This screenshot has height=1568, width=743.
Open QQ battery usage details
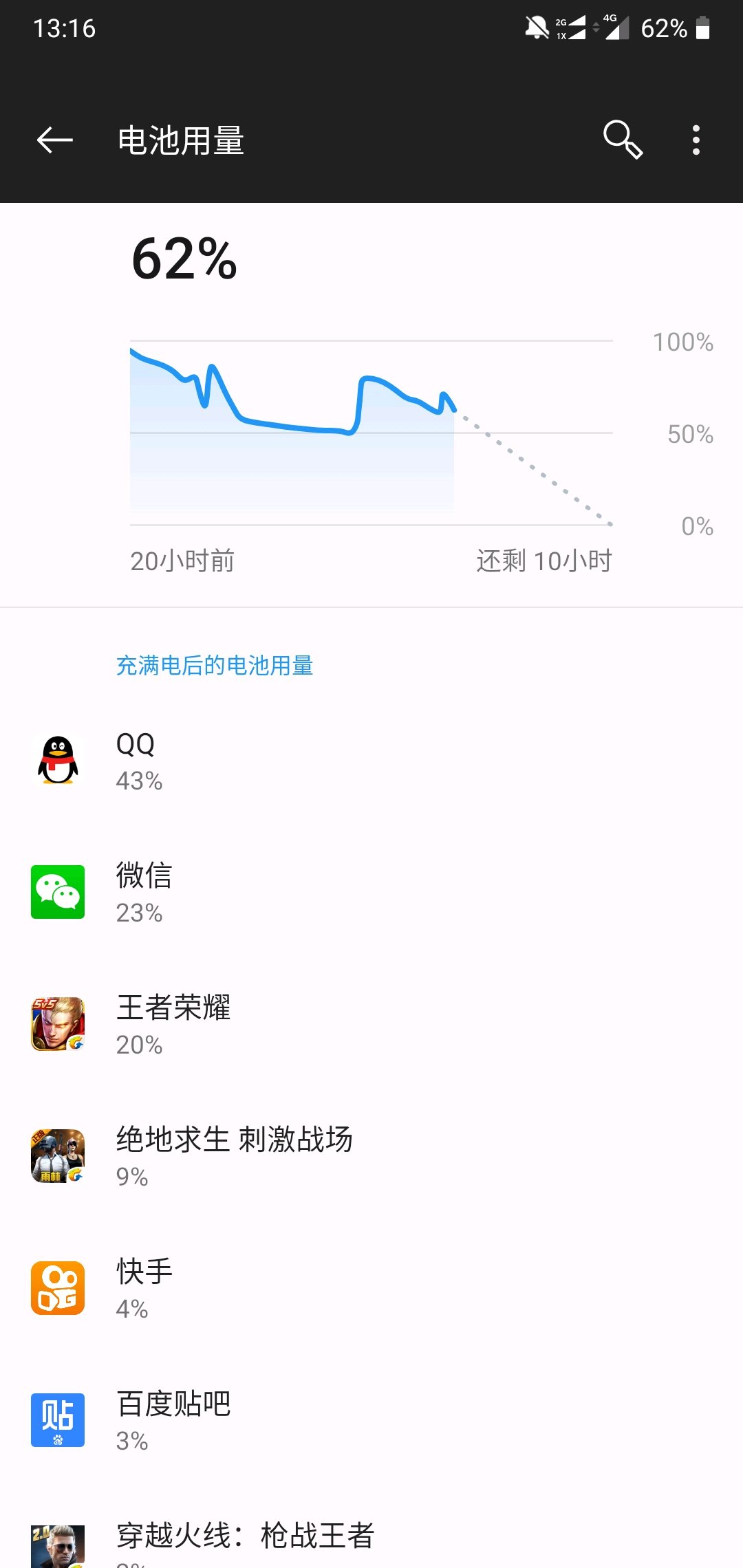pyautogui.click(x=371, y=761)
